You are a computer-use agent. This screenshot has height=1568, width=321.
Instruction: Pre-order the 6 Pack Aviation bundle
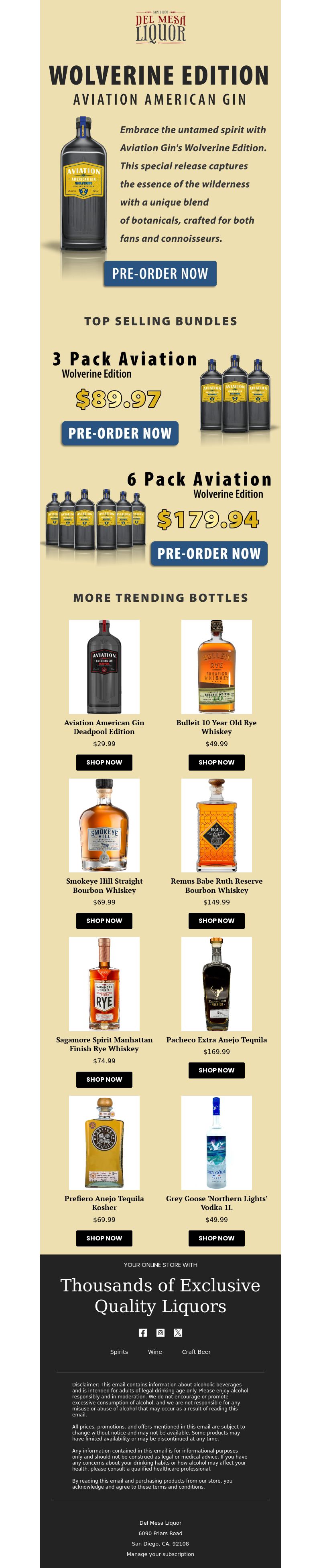click(208, 553)
